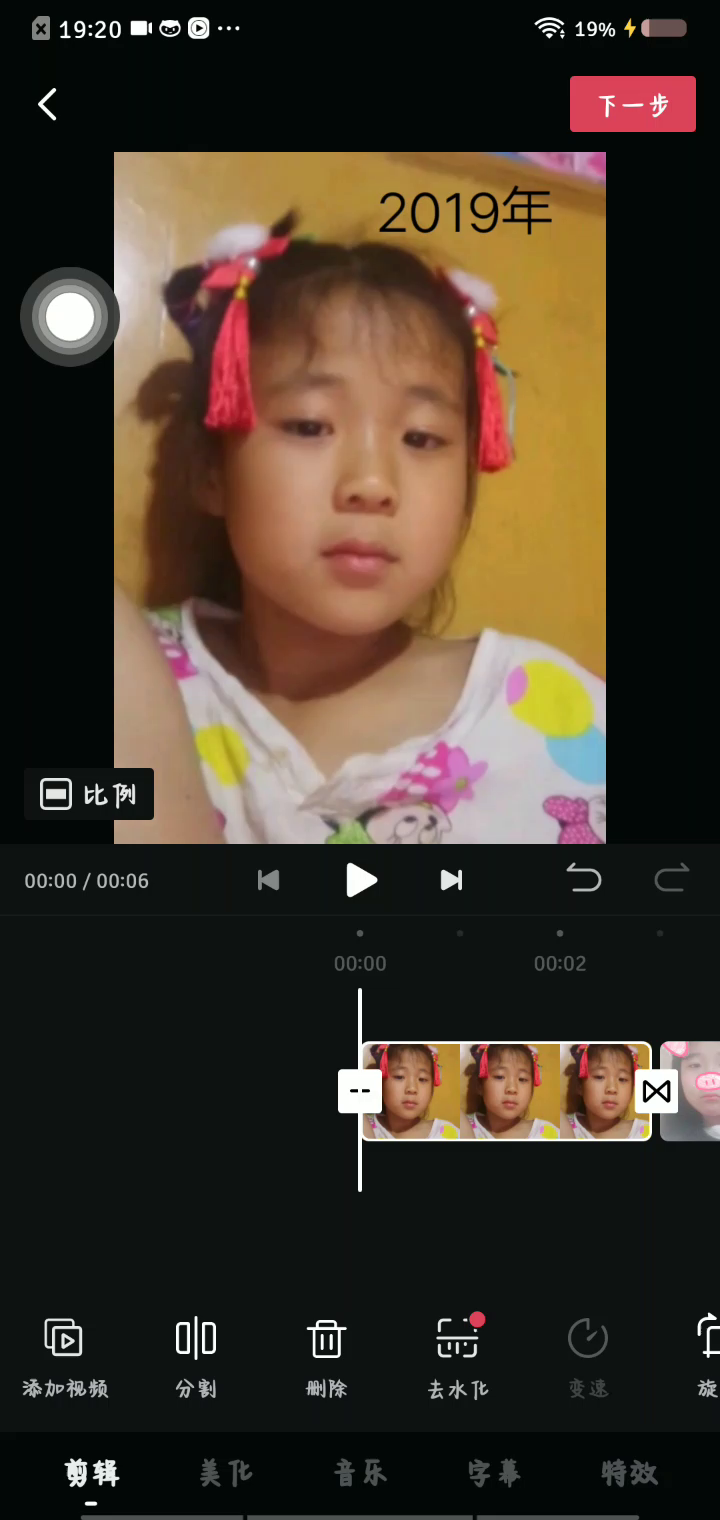Screen dimensions: 720x1520
Task: Delete the selected clip with 删除
Action: pyautogui.click(x=326, y=1356)
